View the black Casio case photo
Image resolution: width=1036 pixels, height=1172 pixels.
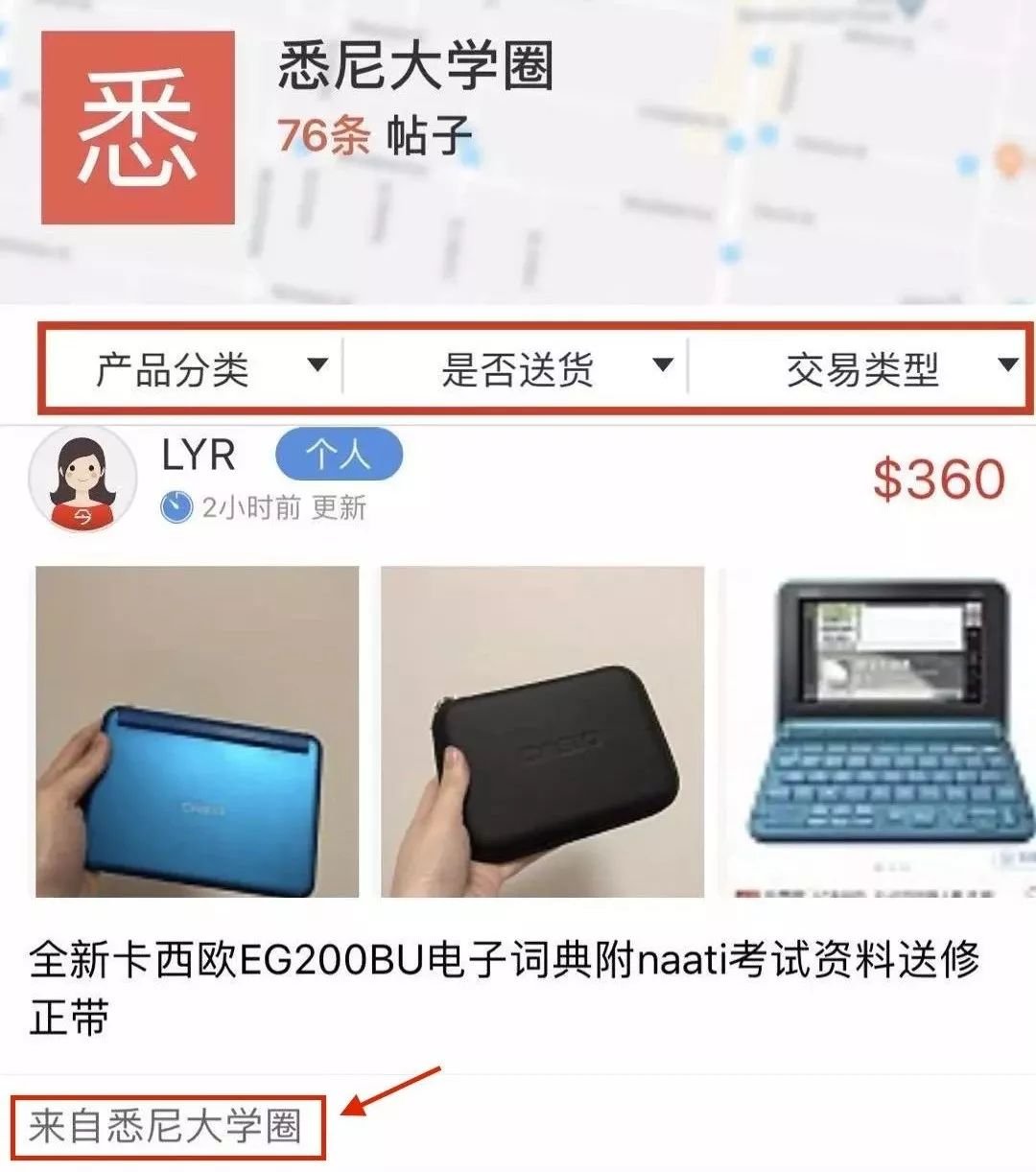tap(542, 732)
